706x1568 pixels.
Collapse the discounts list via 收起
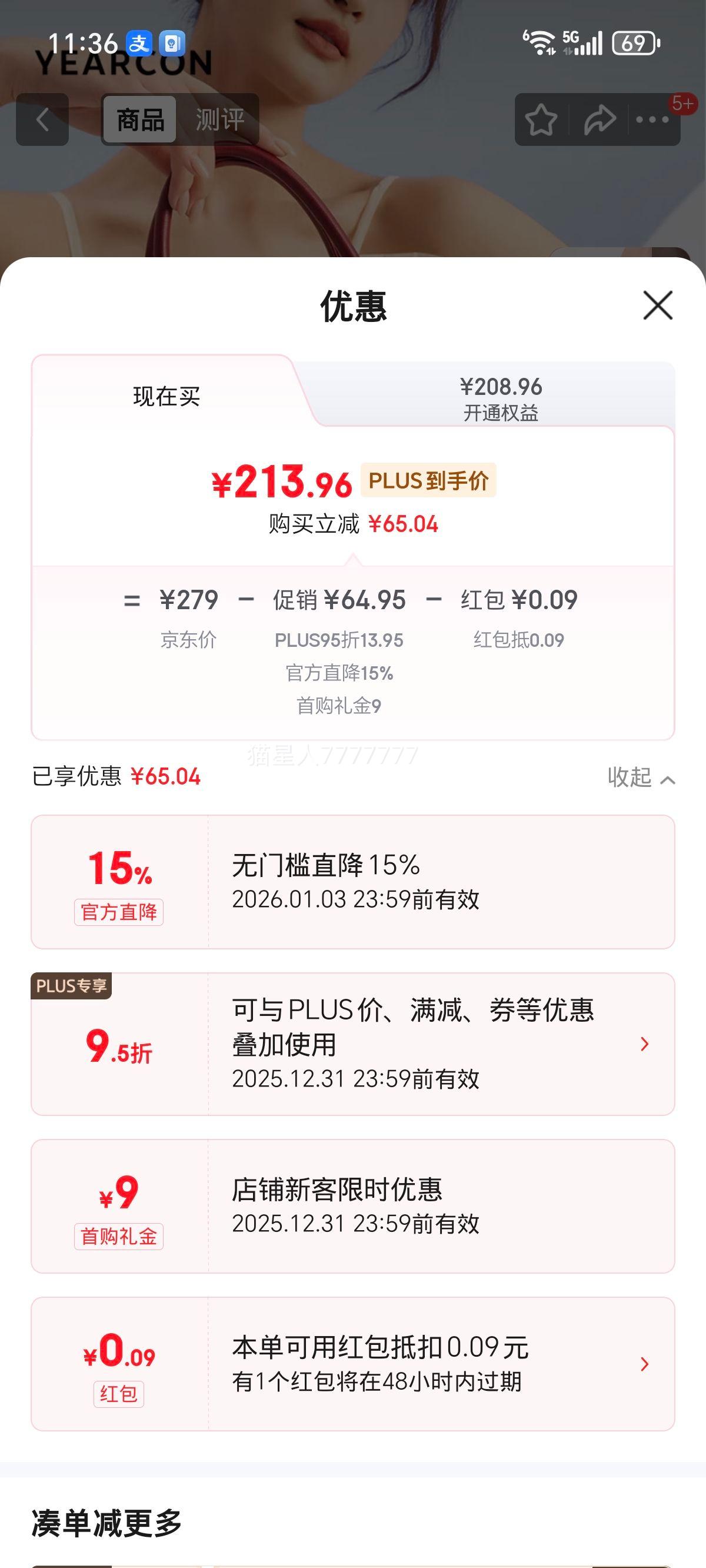[637, 778]
